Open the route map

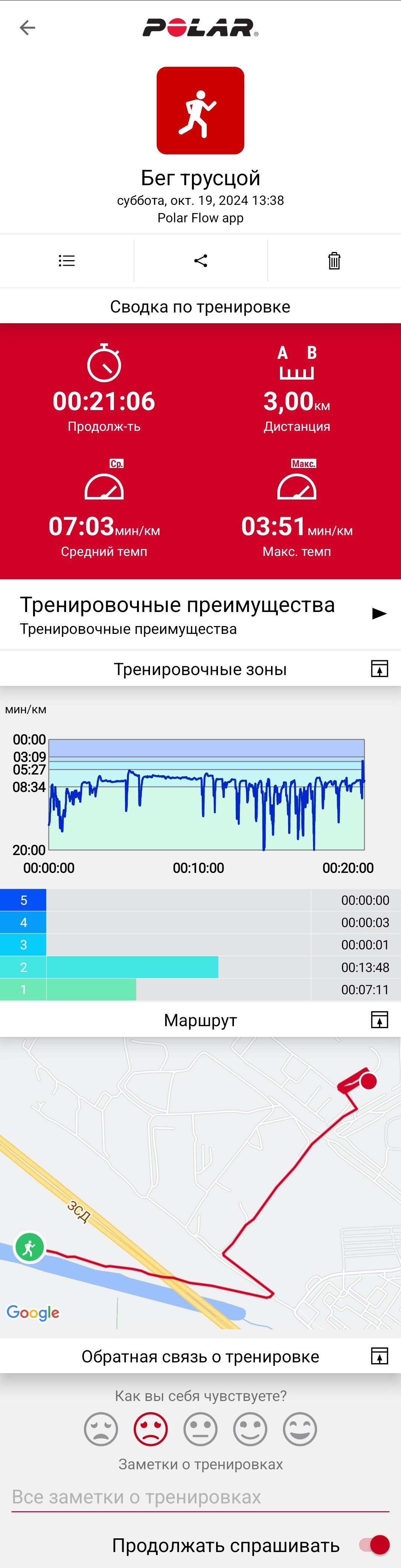[200, 1183]
